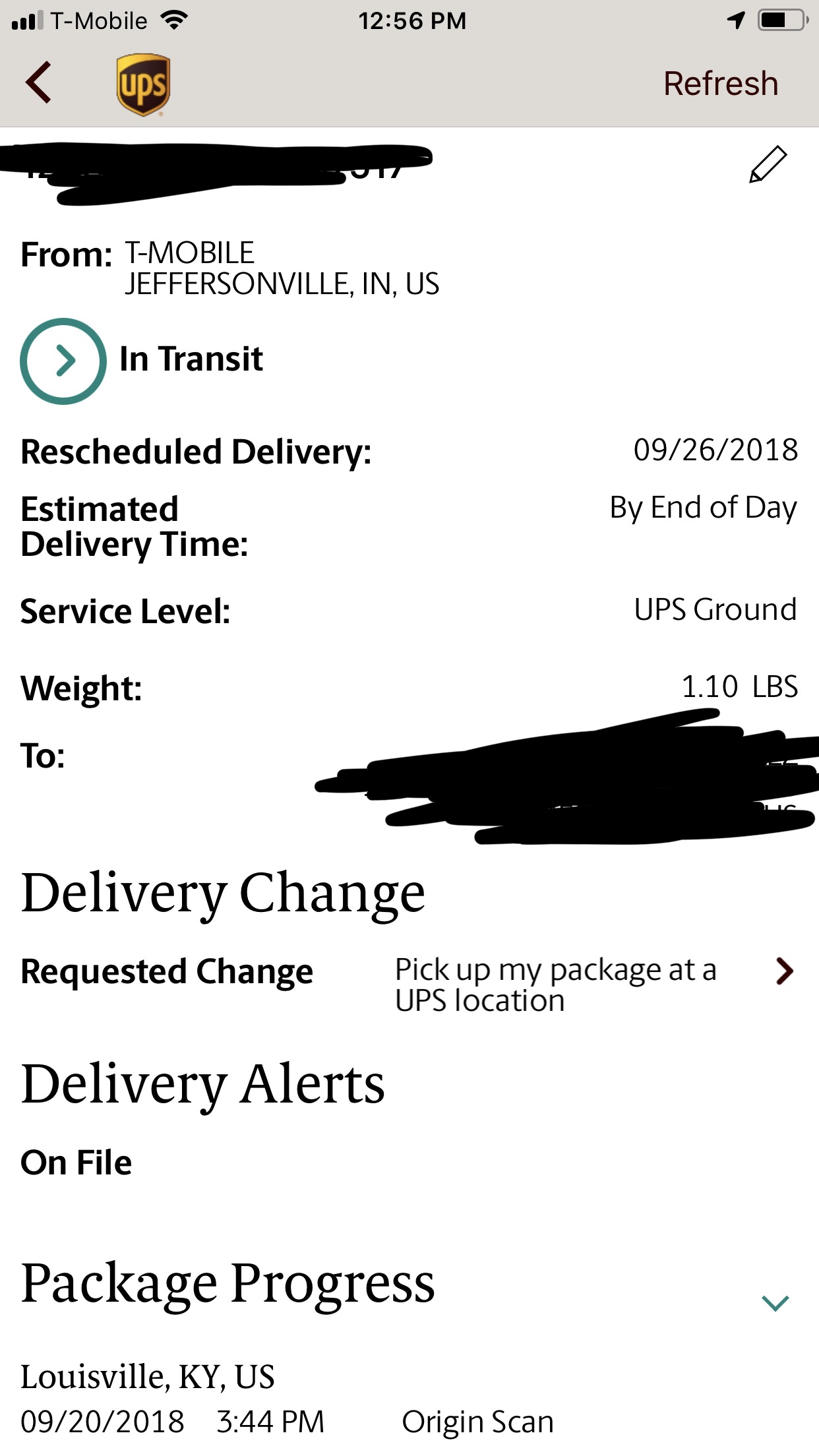The width and height of the screenshot is (819, 1456).
Task: Tap Refresh to update tracking
Action: (721, 84)
